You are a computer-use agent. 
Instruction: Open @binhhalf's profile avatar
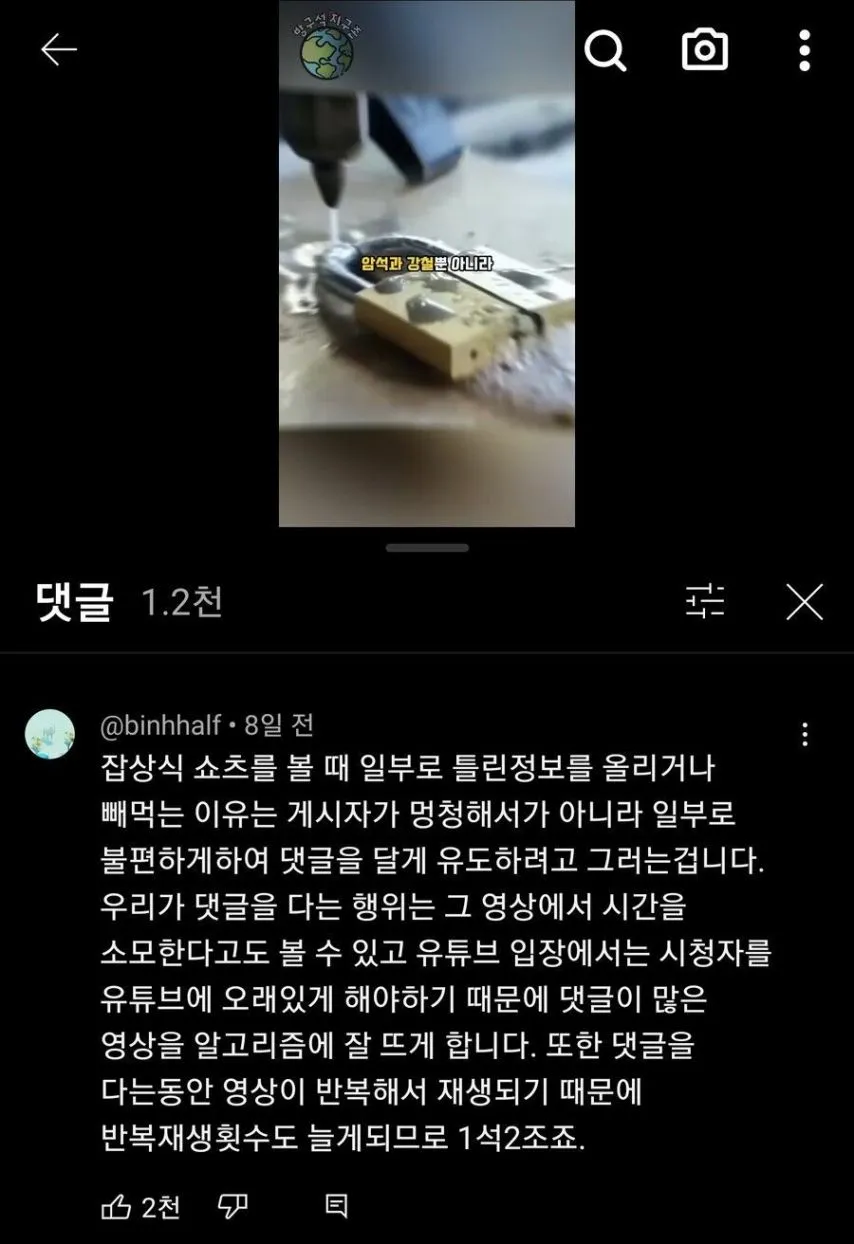pos(50,735)
